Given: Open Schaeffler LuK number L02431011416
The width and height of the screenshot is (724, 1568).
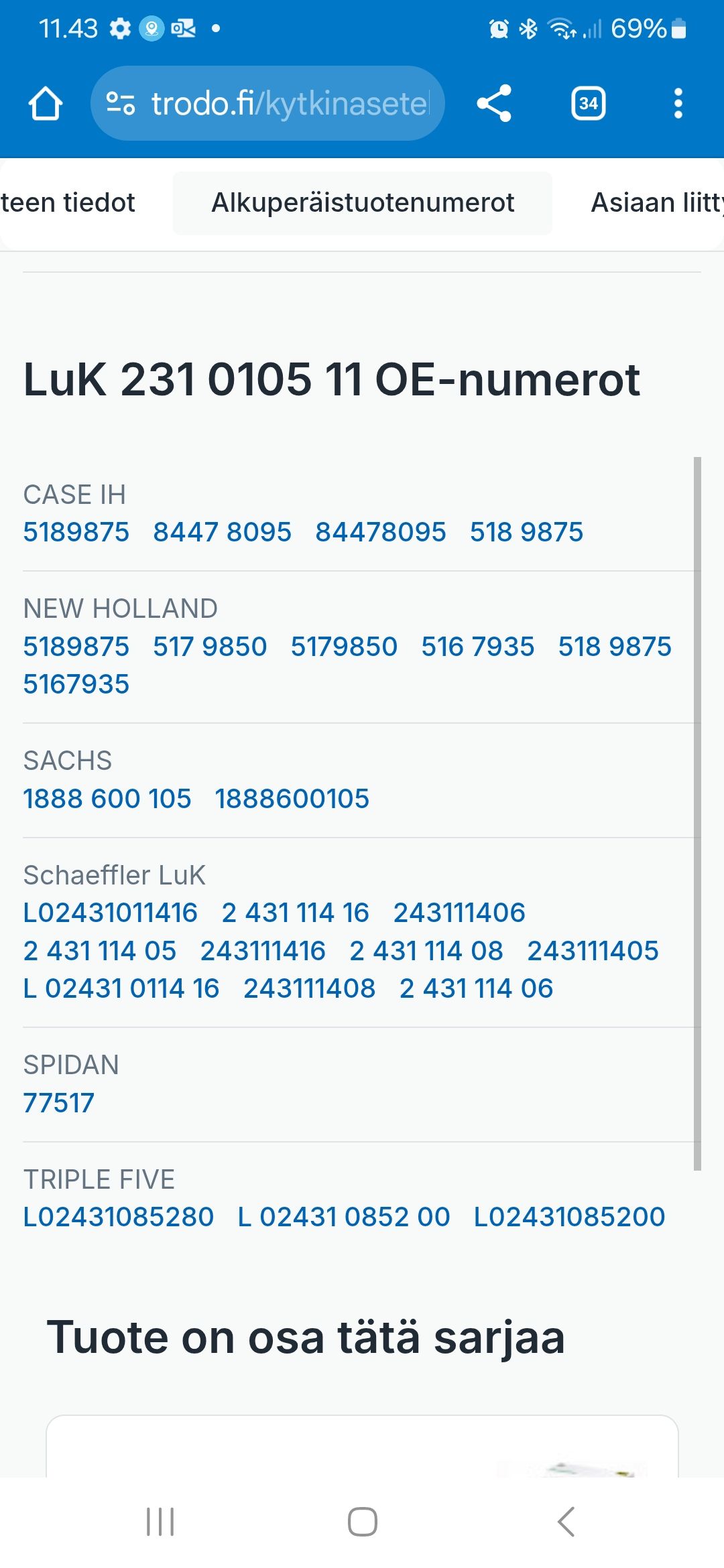Looking at the screenshot, I should (110, 913).
